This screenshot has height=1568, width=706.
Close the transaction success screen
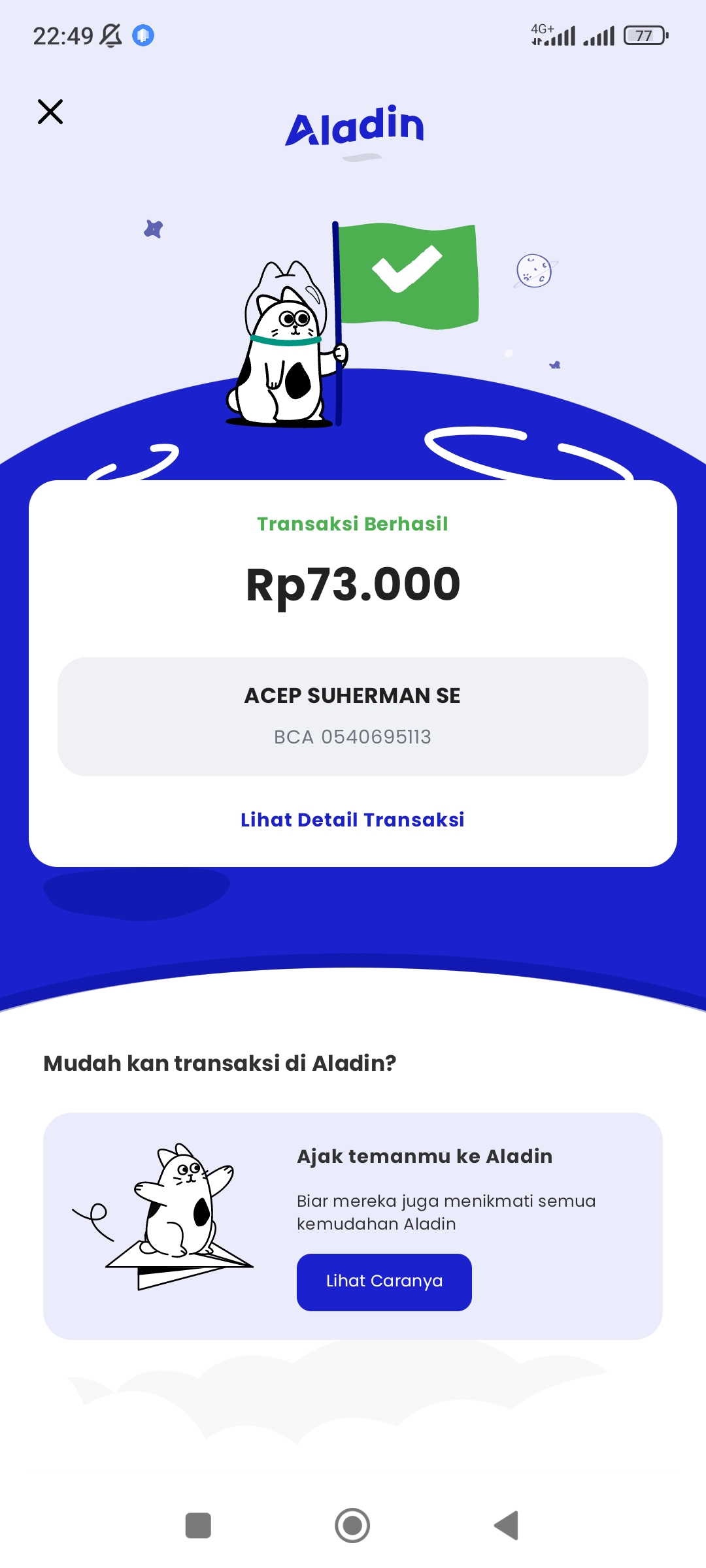coord(50,112)
